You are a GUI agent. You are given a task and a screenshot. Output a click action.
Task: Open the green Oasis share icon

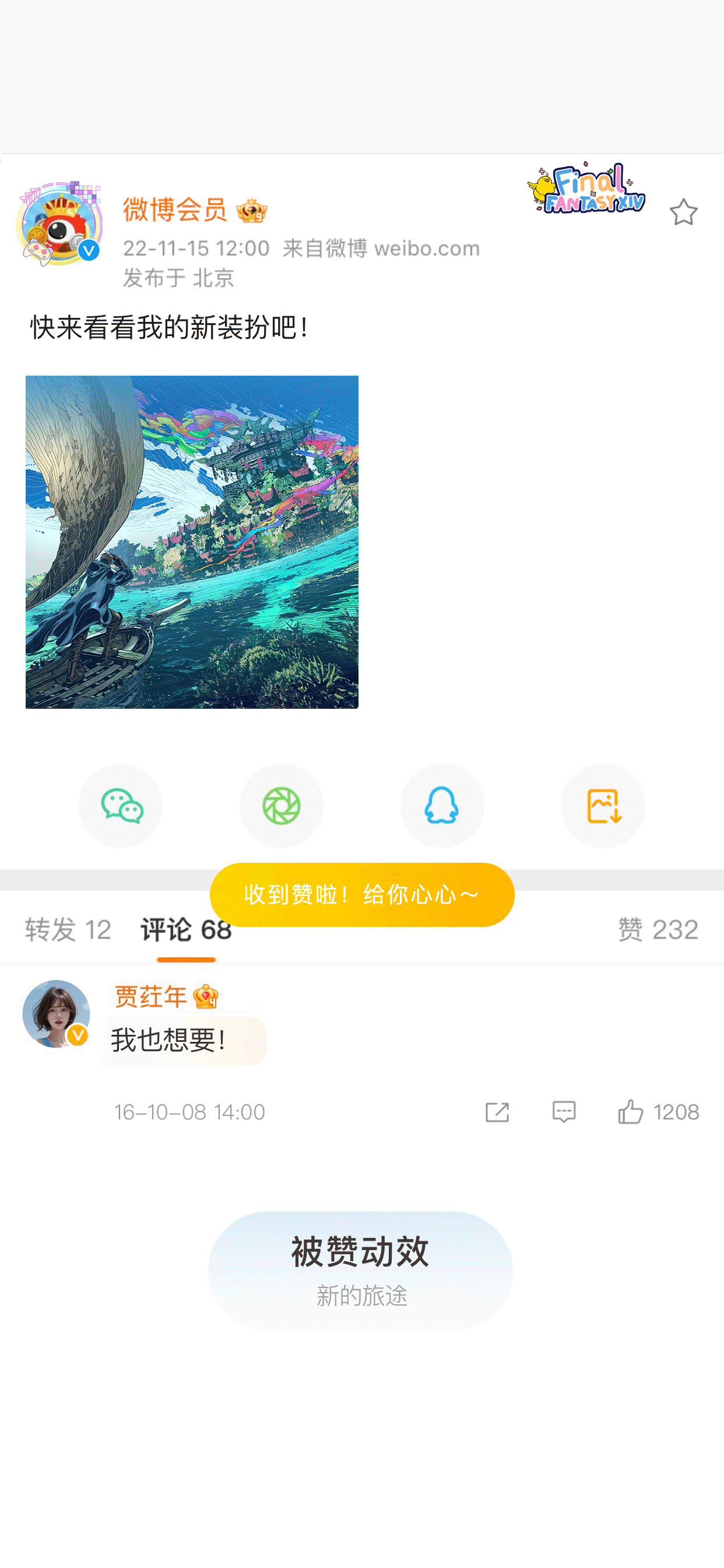[x=281, y=806]
